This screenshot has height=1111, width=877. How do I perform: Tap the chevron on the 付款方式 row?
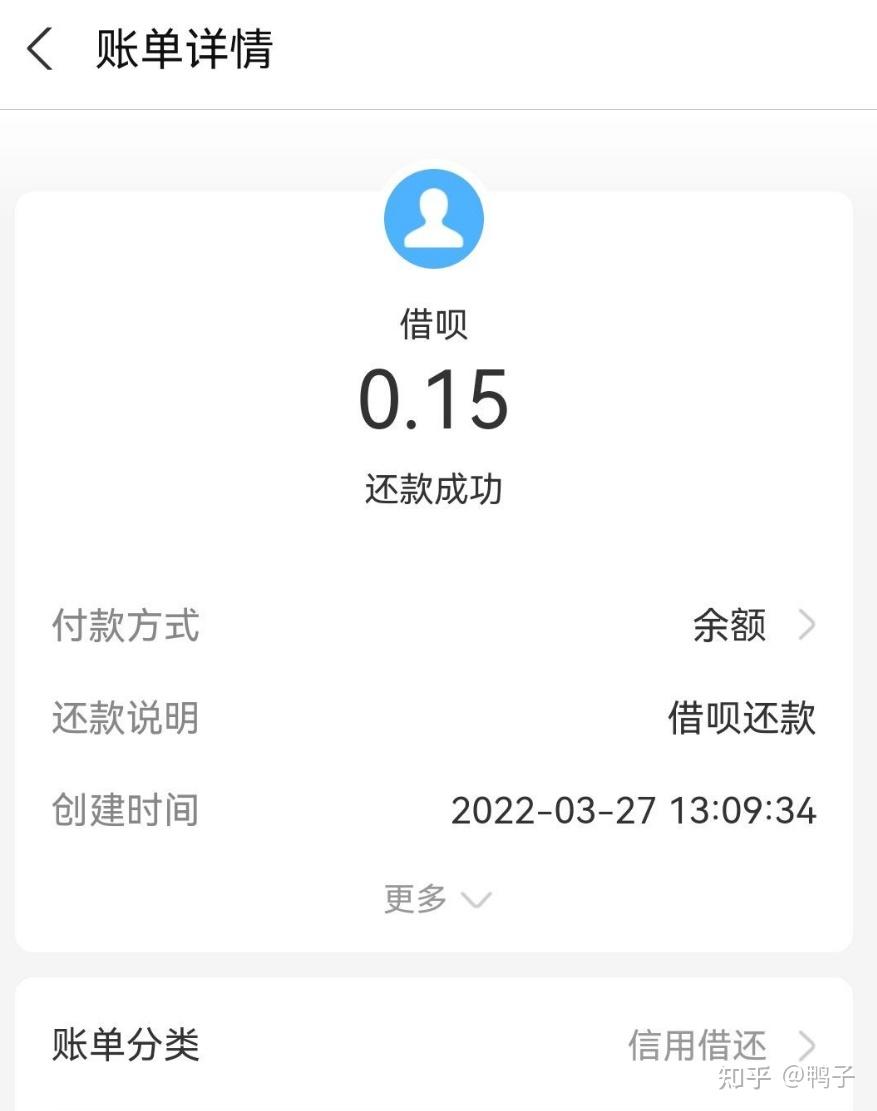tap(807, 625)
